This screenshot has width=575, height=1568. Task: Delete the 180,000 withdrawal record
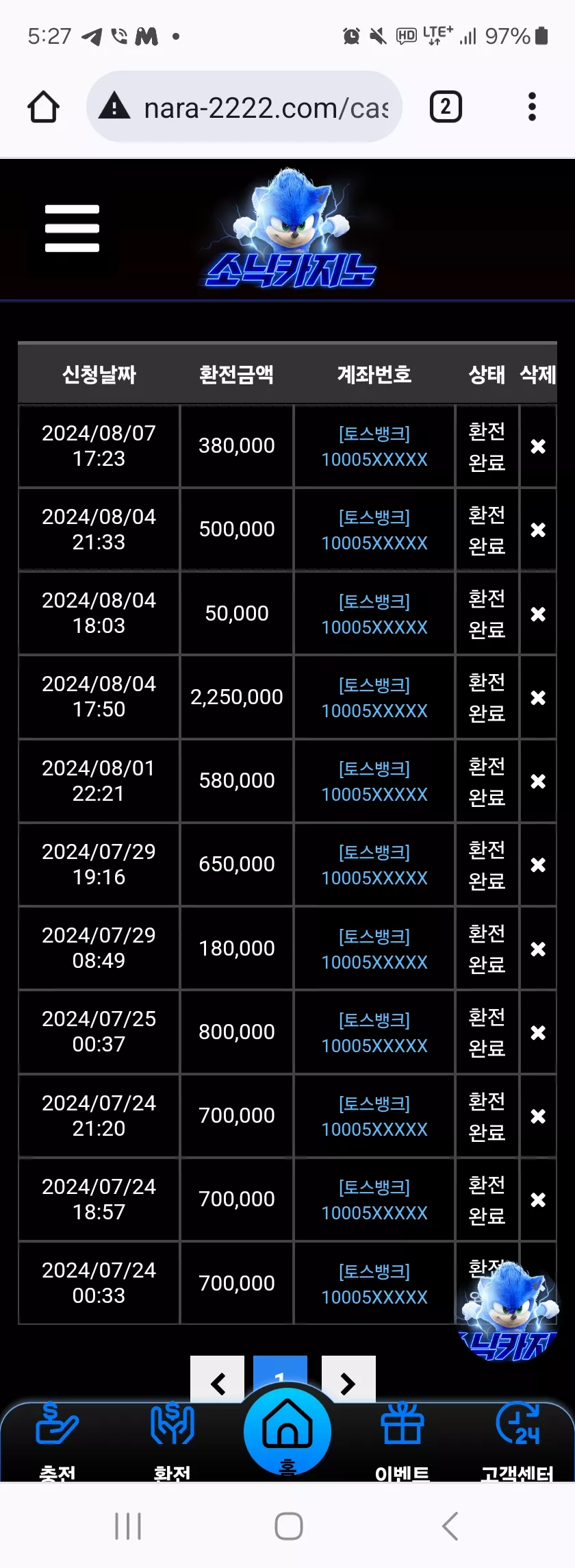click(538, 949)
